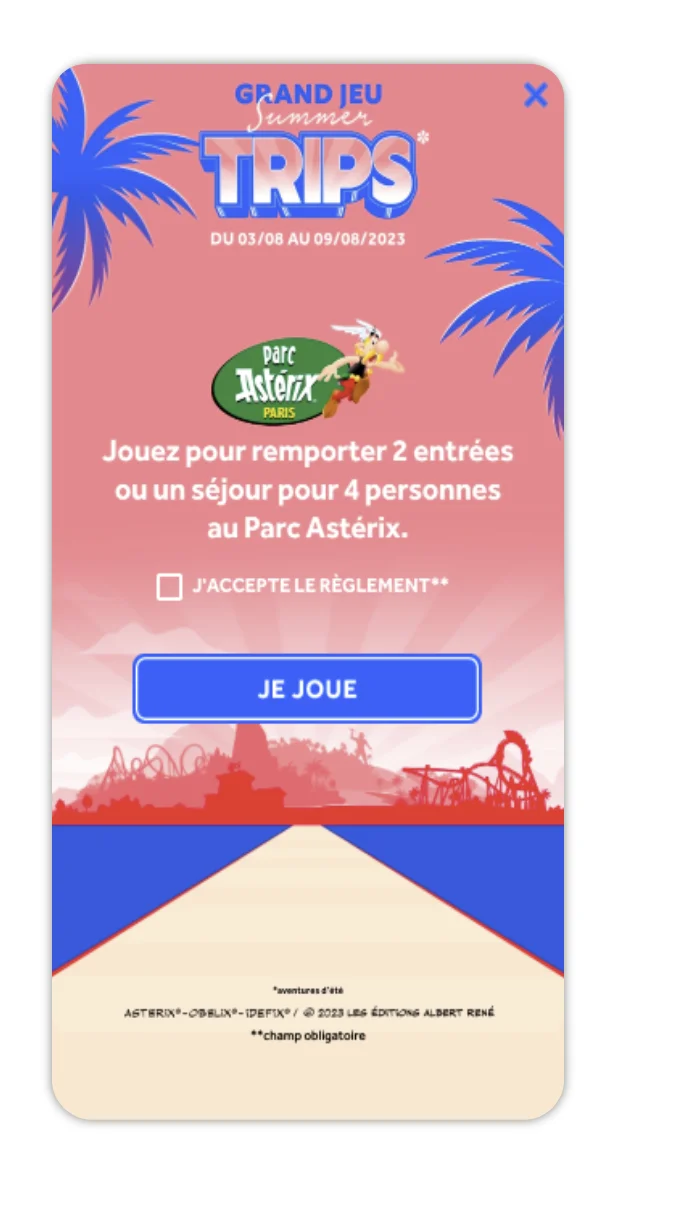Tap the JE JOUE button
Screen dimensions: 678x1230
click(x=307, y=689)
